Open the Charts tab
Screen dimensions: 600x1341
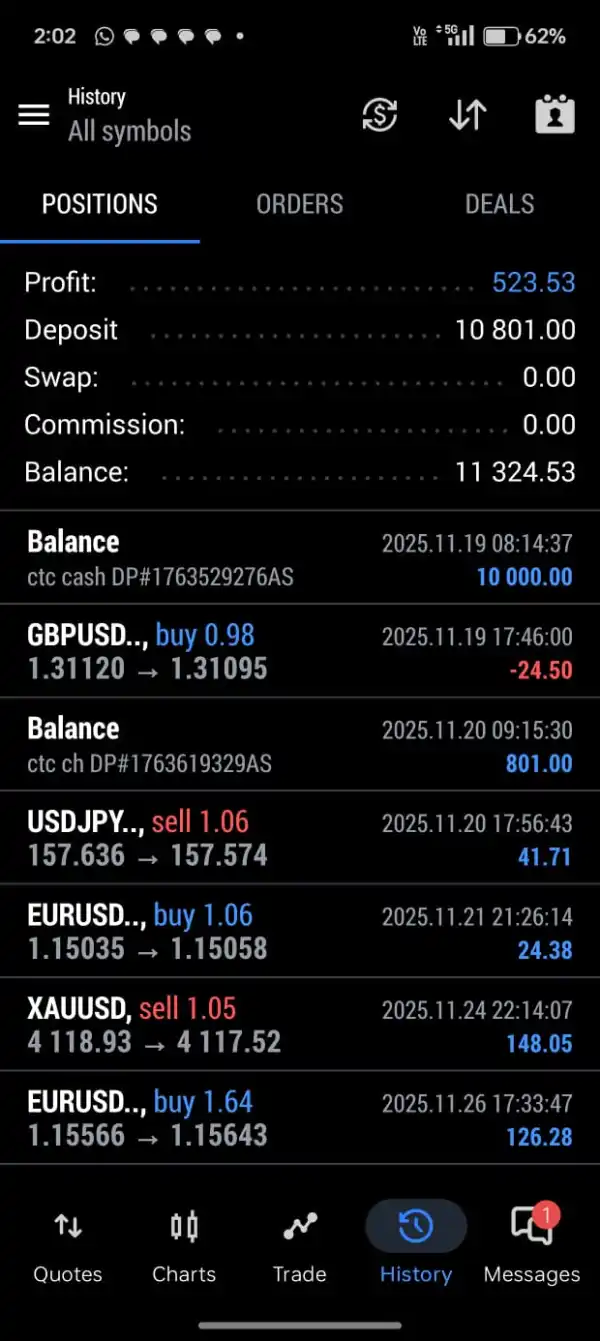[x=184, y=1246]
